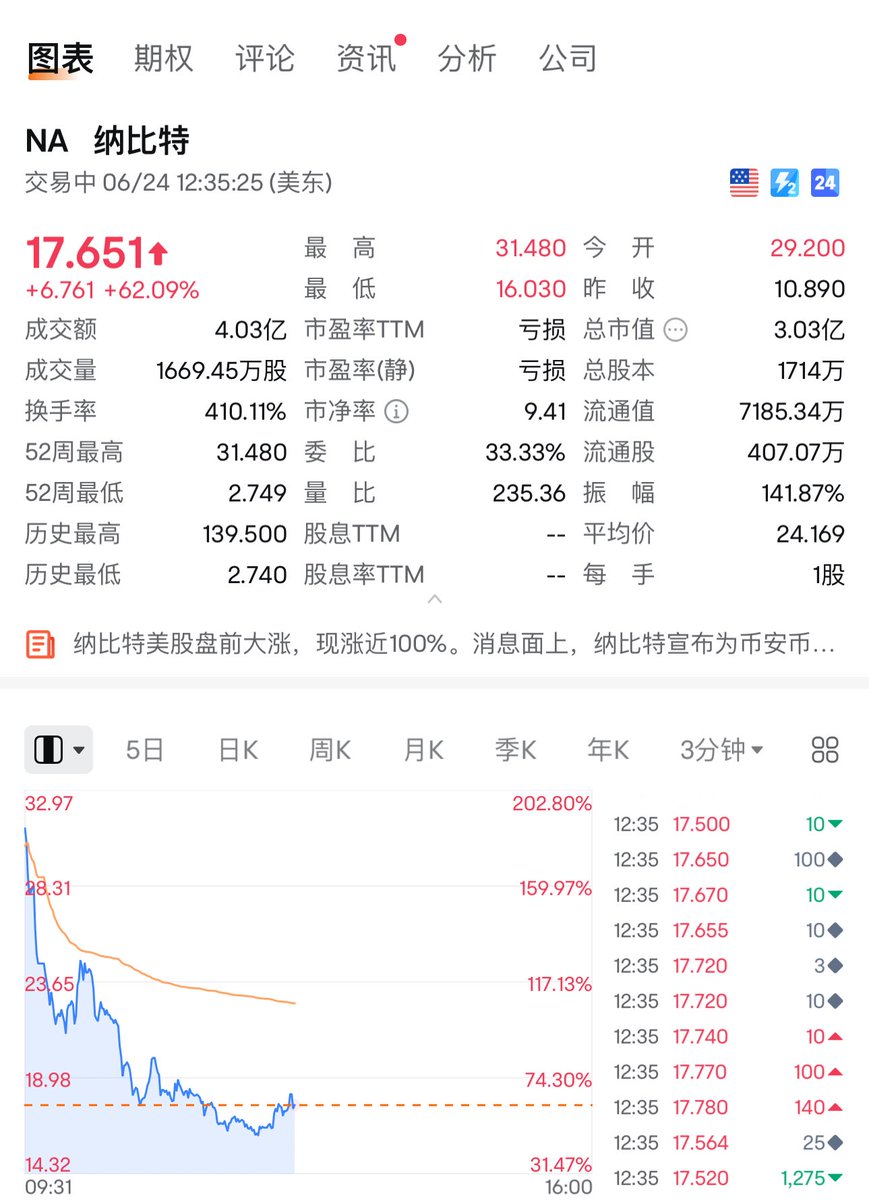
Task: Tap the 市净率 info icon
Action: coord(397,412)
